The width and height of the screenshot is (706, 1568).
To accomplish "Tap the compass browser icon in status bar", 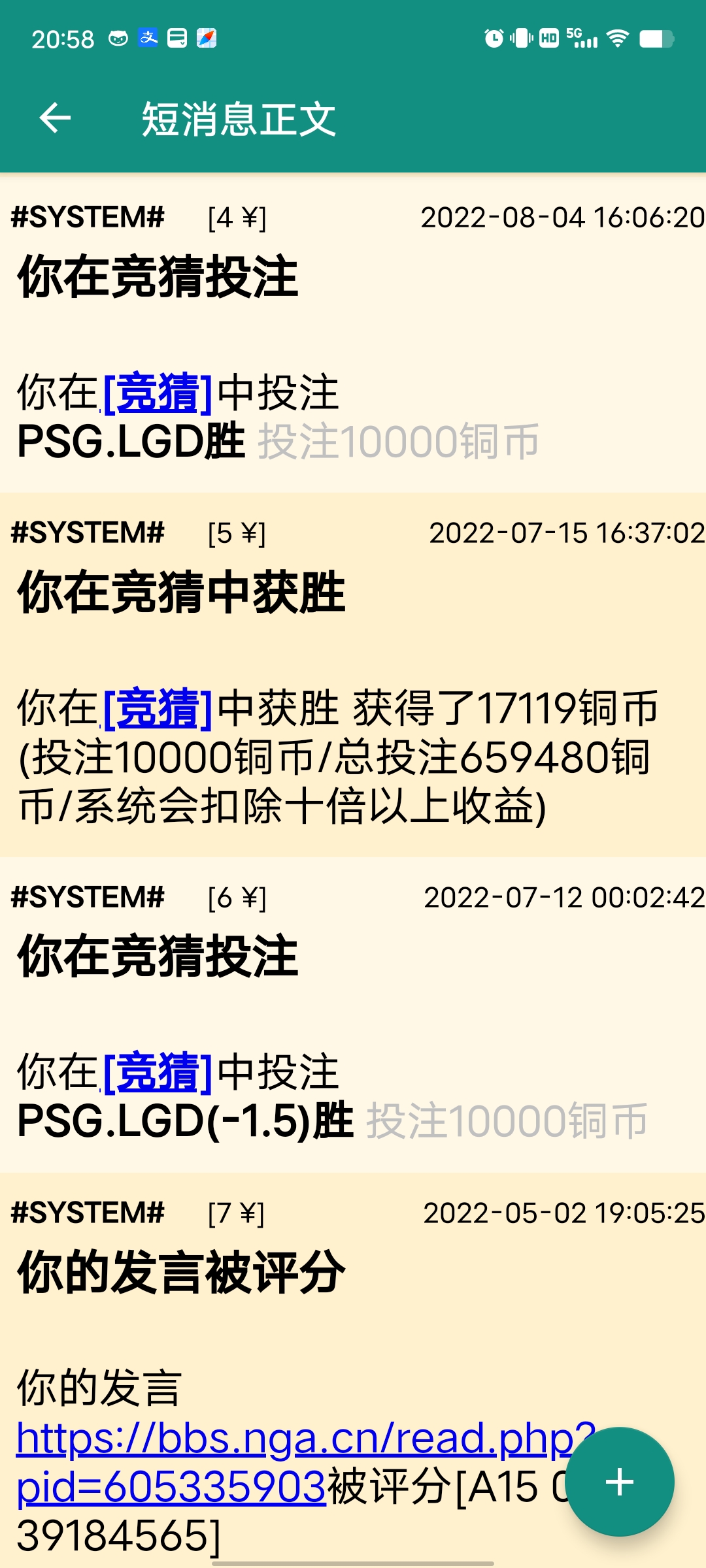I will 206,39.
